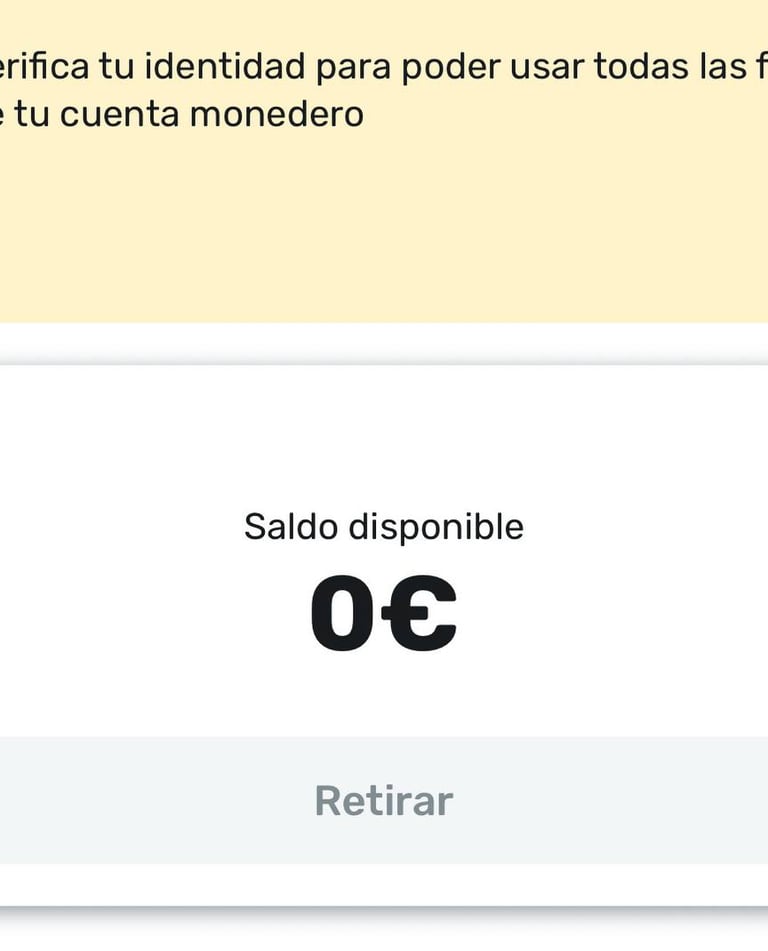The width and height of the screenshot is (768, 951).
Task: Tap the Retirar button
Action: click(384, 800)
